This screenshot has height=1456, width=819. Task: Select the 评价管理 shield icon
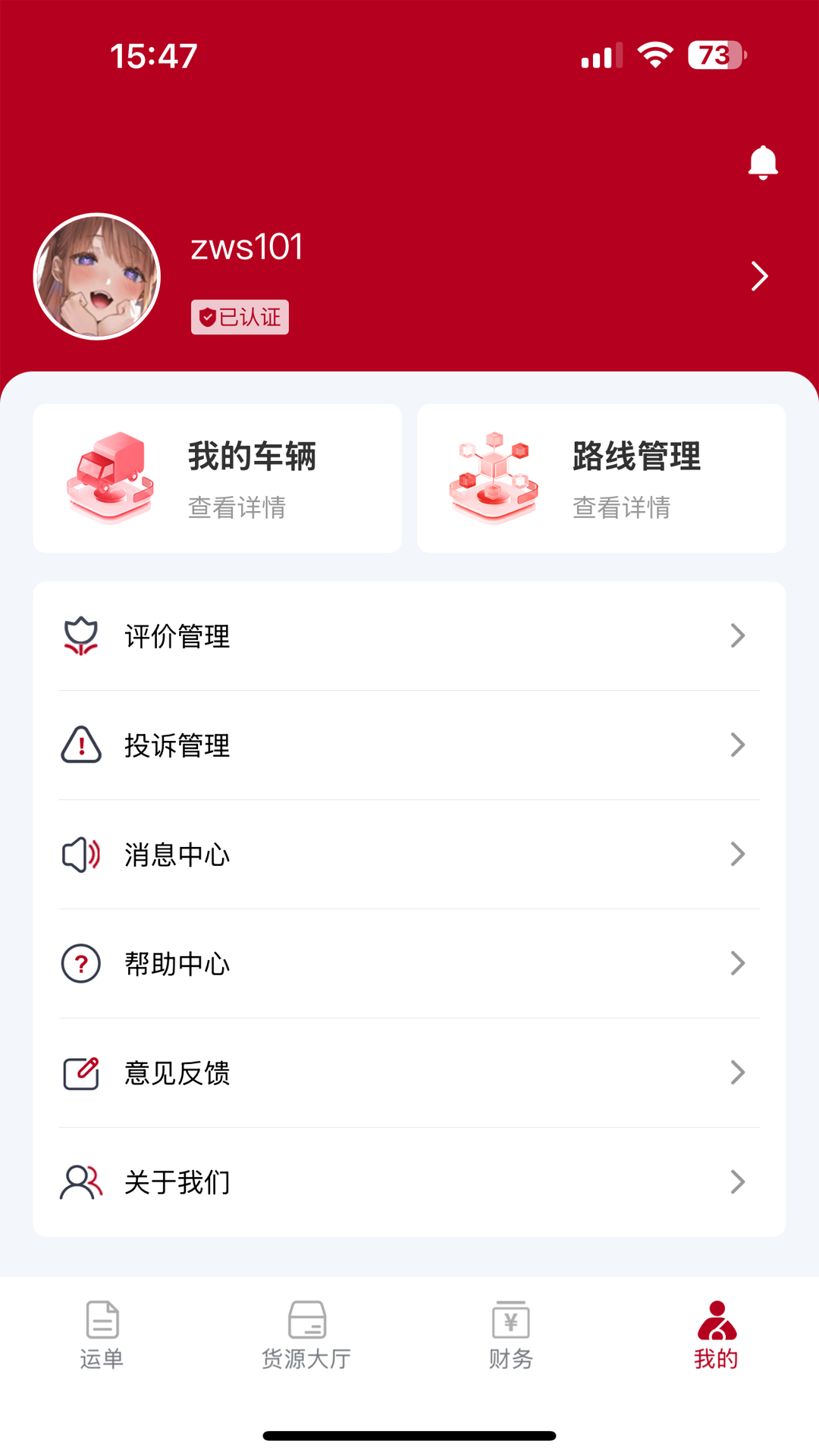(x=80, y=636)
